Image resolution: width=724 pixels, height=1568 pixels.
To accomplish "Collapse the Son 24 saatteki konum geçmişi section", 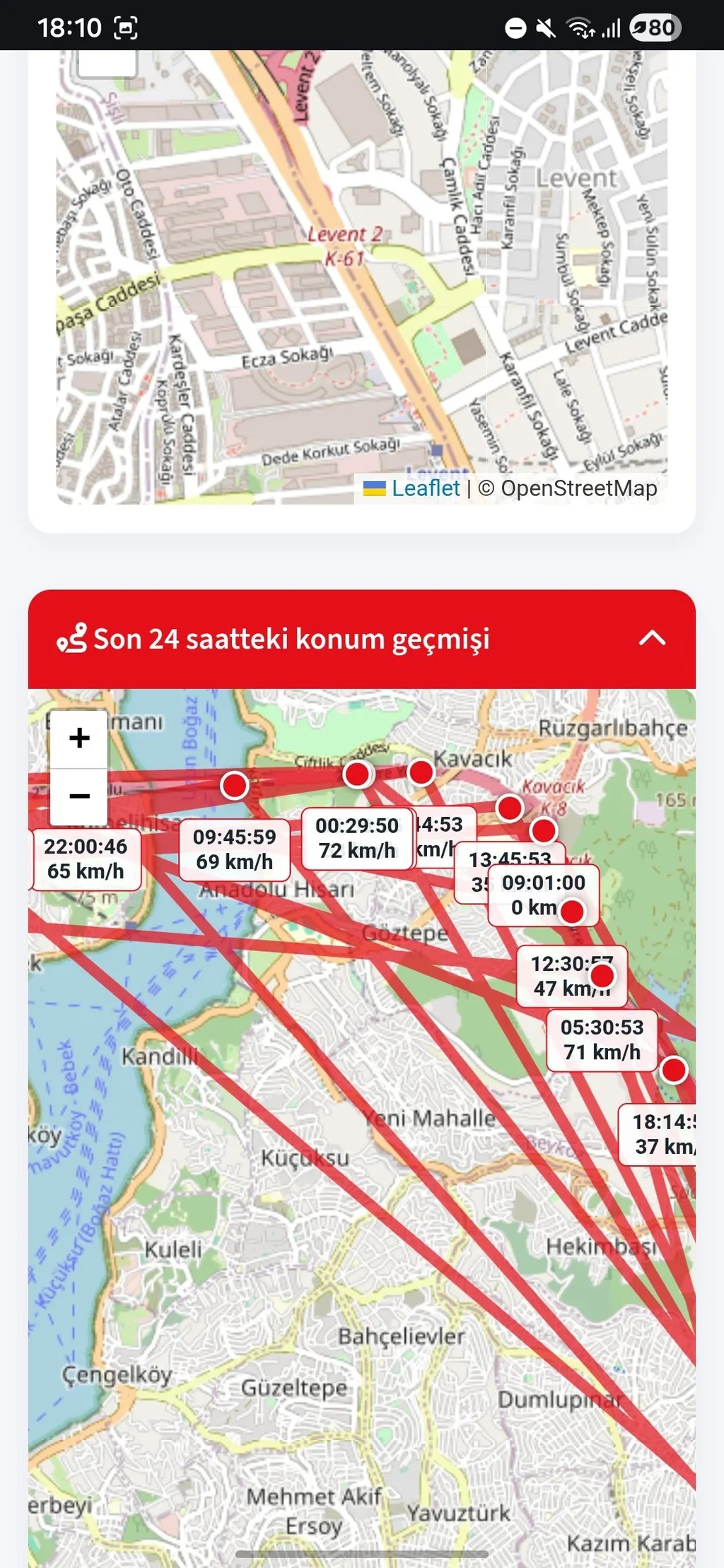I will click(651, 639).
